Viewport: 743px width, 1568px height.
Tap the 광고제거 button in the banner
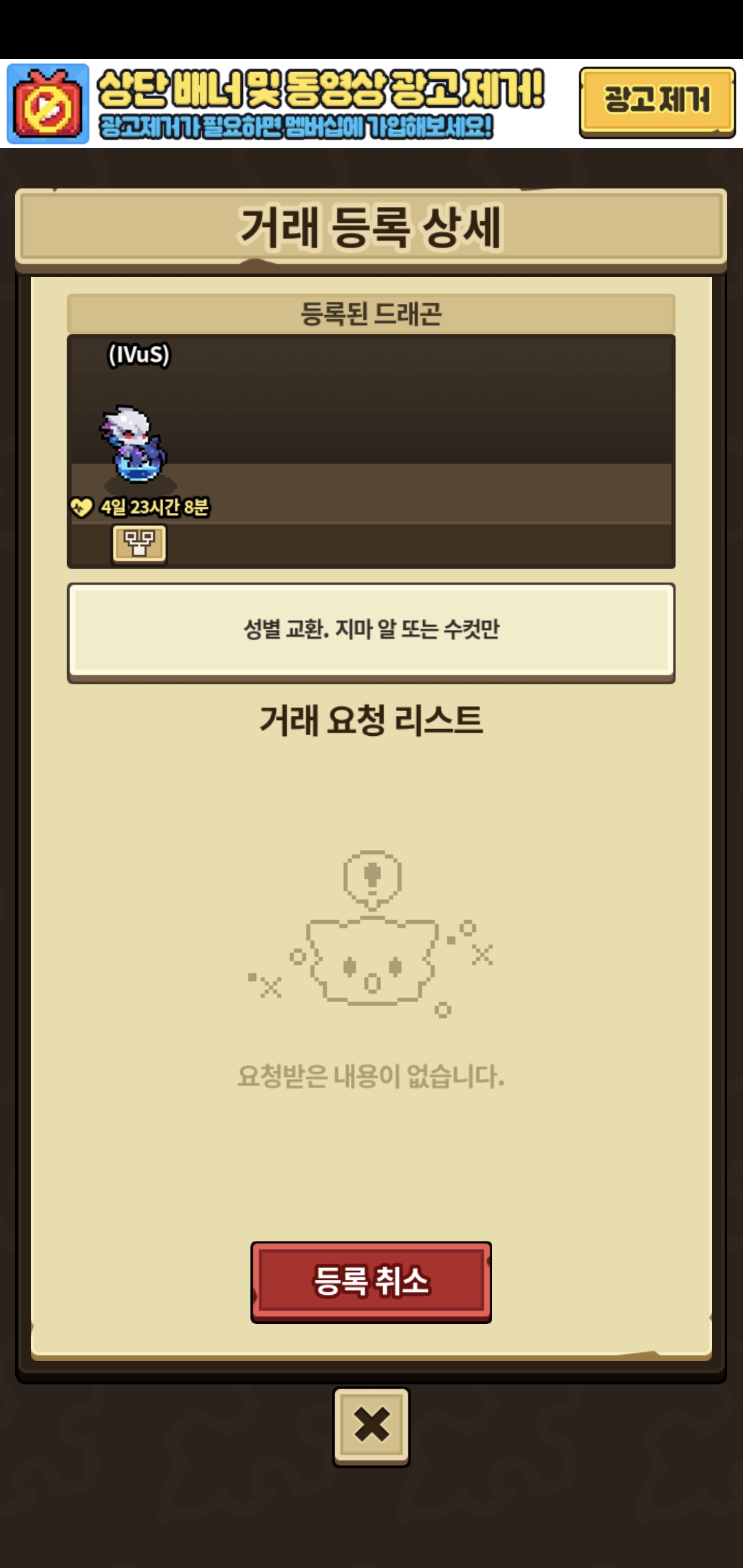click(657, 102)
